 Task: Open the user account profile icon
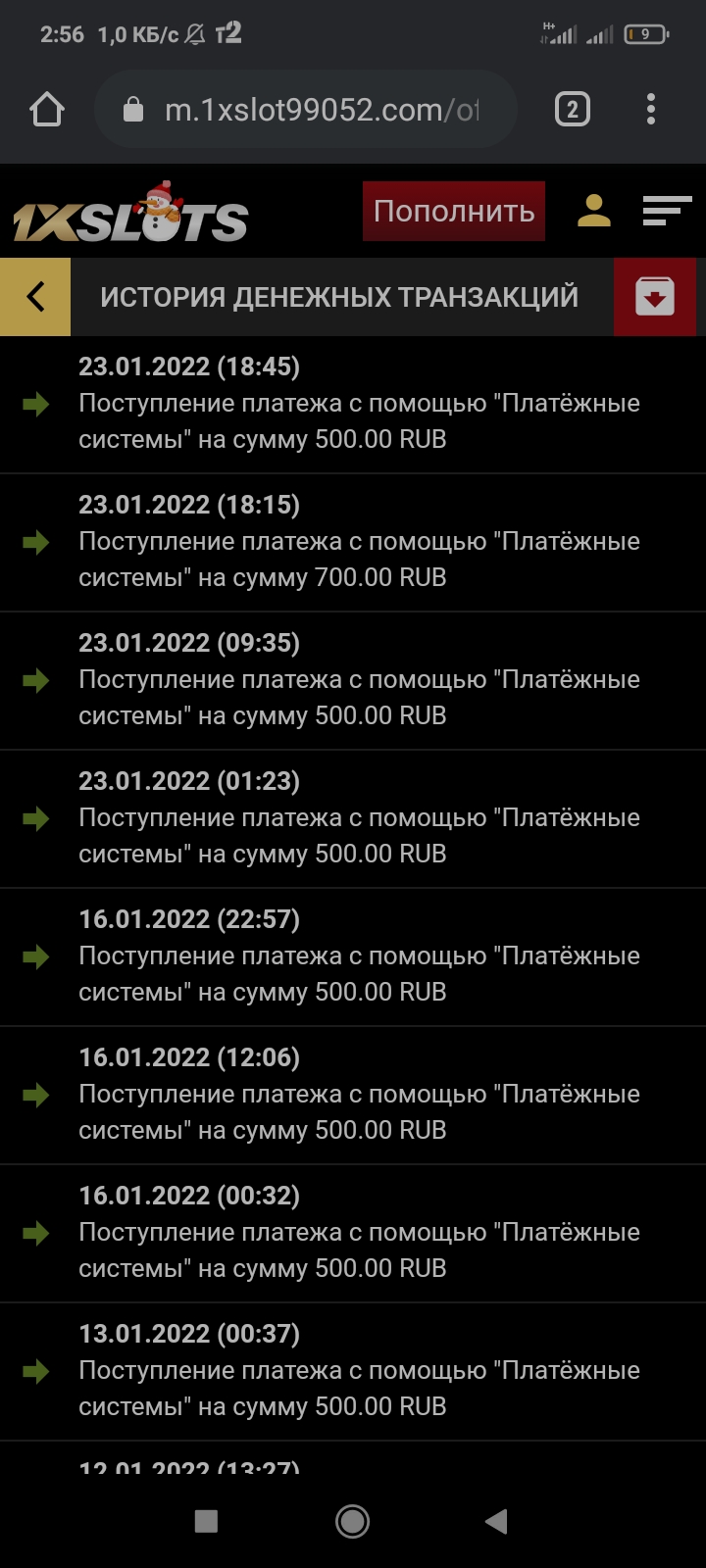(593, 211)
